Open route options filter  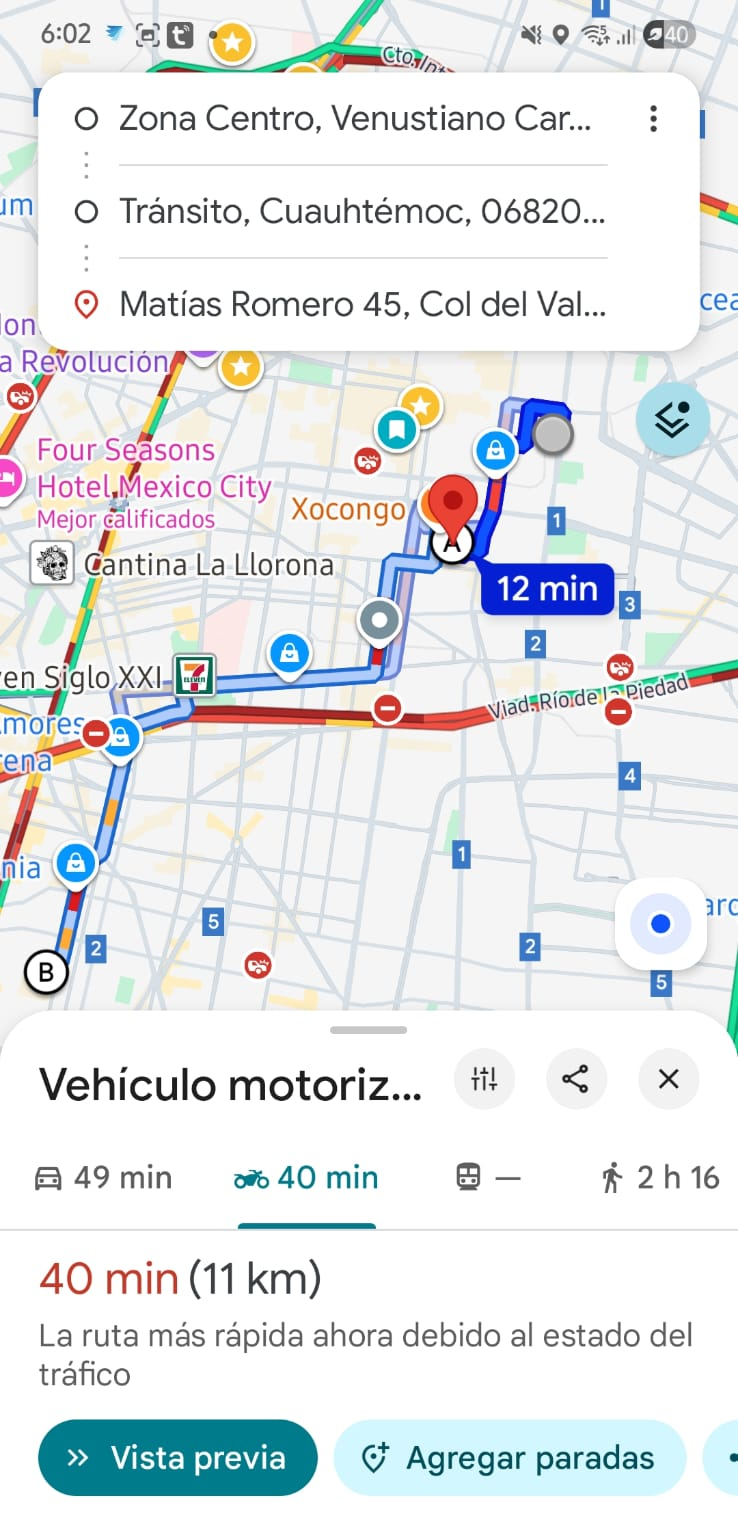484,1079
